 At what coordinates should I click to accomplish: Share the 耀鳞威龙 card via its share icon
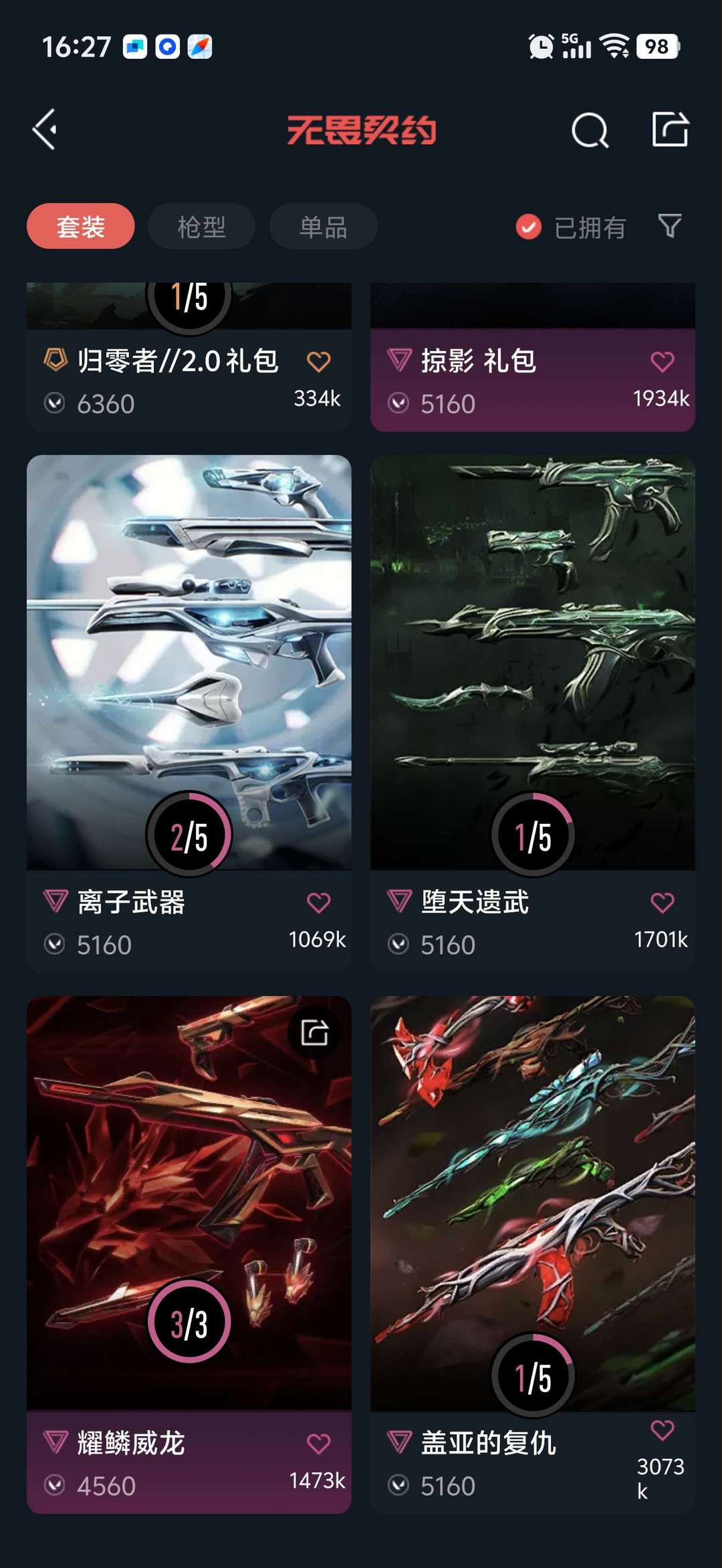click(x=314, y=1033)
